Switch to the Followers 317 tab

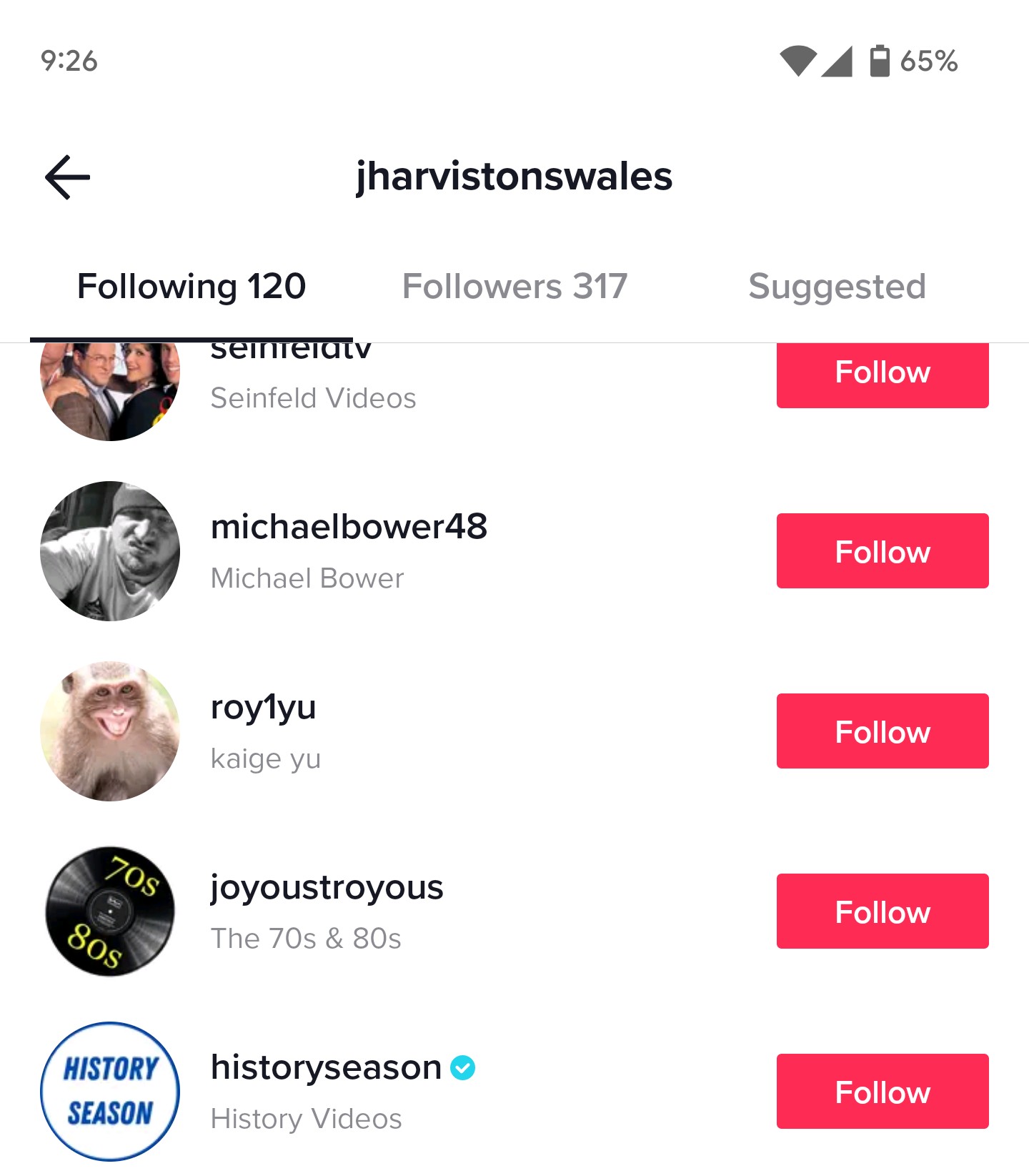tap(514, 287)
